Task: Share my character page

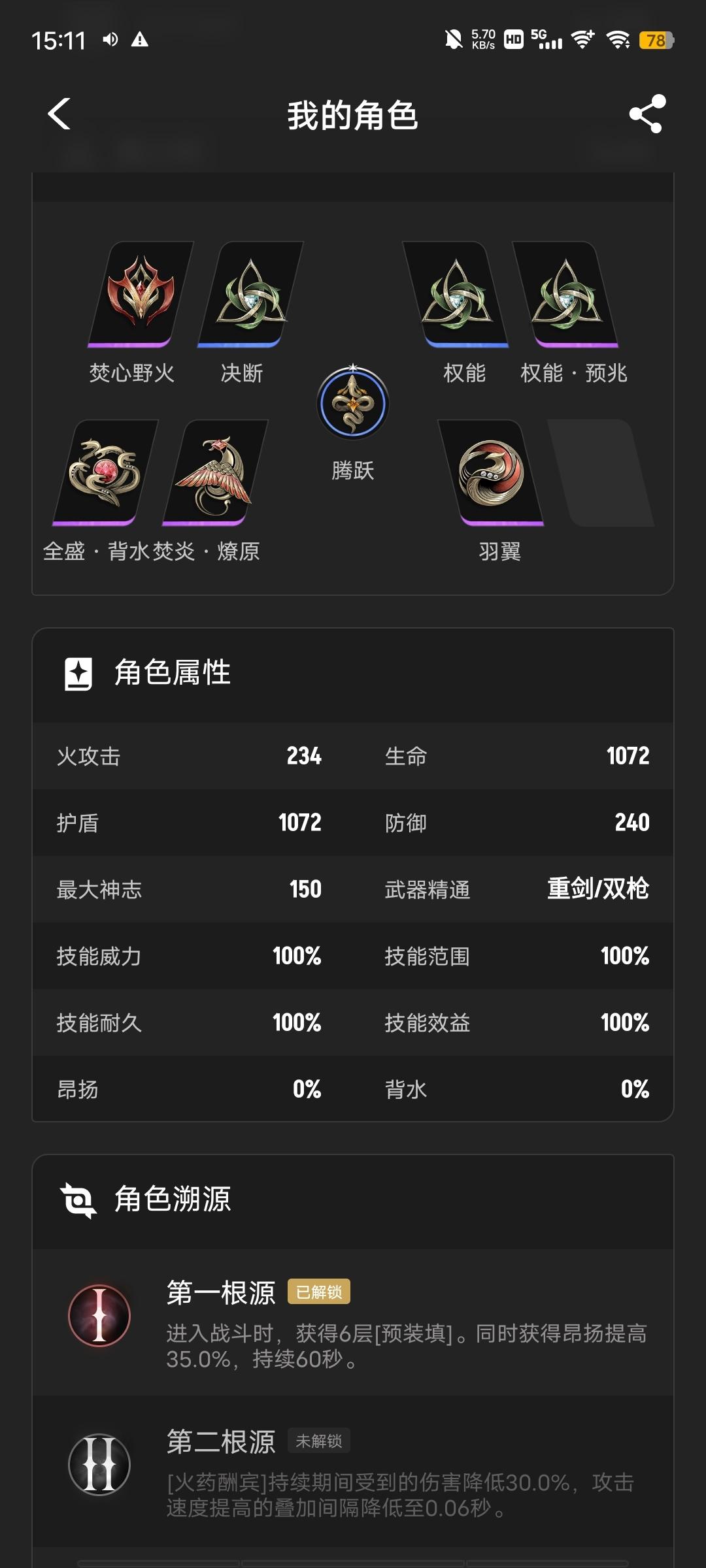Action: pyautogui.click(x=647, y=114)
